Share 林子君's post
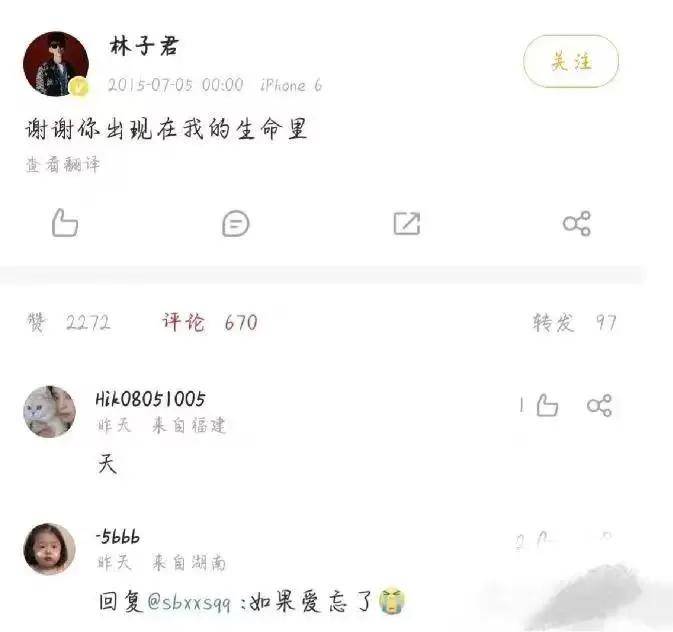673x632 pixels. pos(577,223)
